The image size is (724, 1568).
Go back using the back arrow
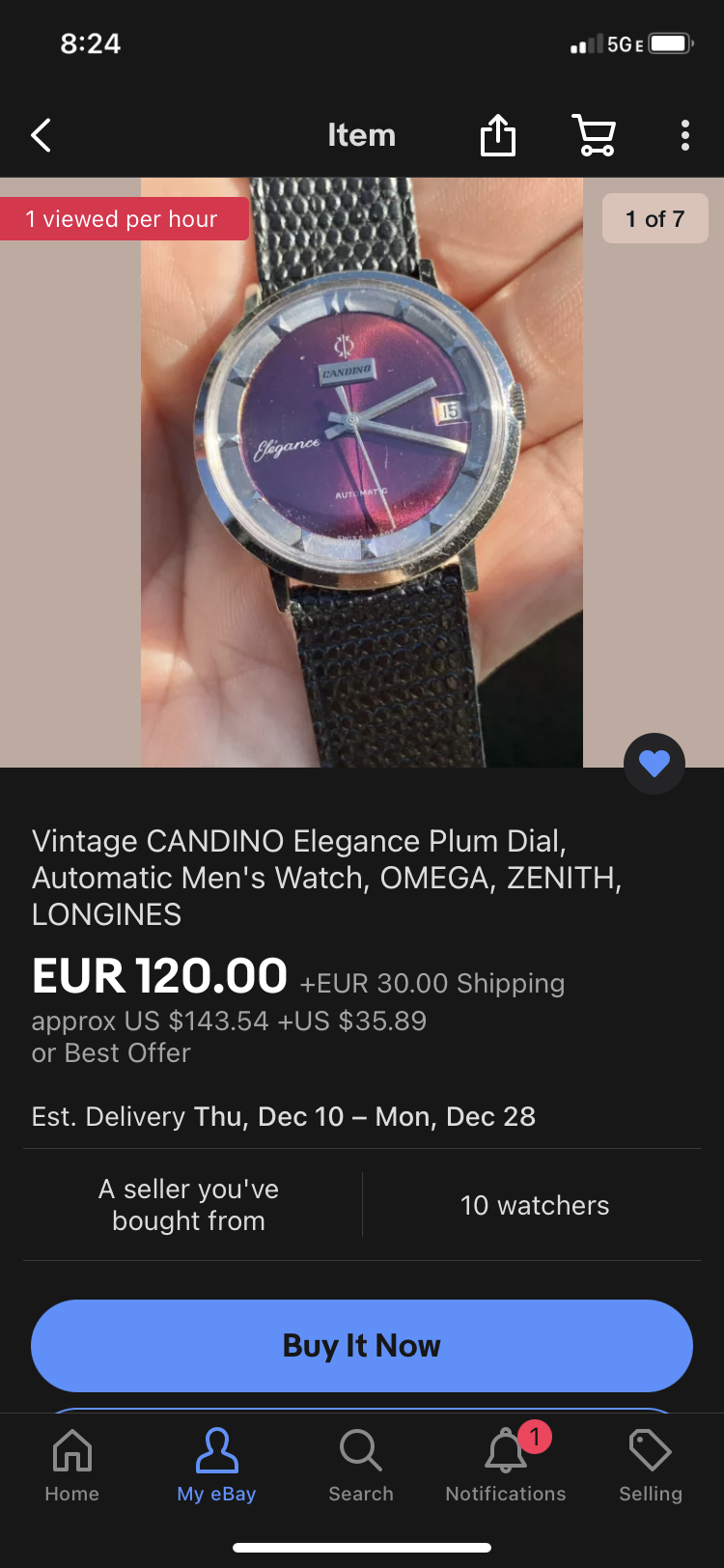[41, 135]
